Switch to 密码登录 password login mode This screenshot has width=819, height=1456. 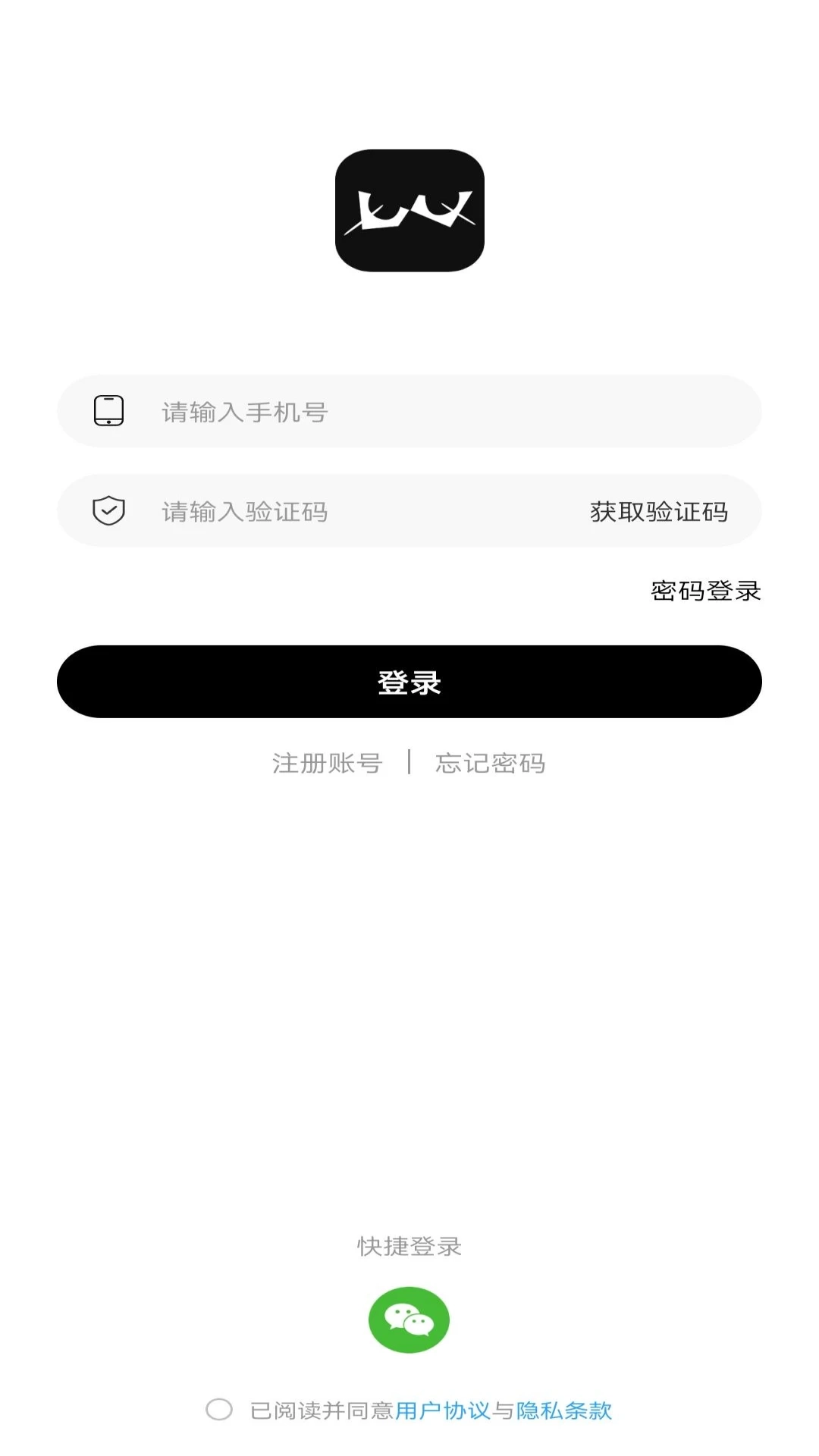pyautogui.click(x=704, y=592)
